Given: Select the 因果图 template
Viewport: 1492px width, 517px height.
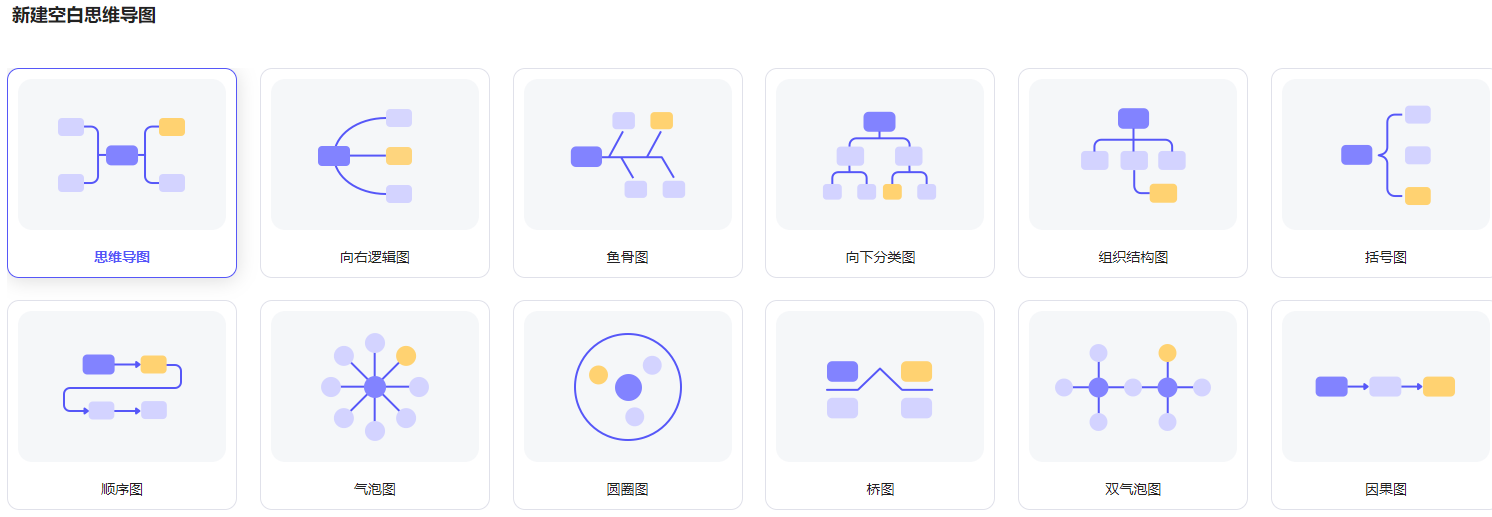Looking at the screenshot, I should [x=1385, y=404].
